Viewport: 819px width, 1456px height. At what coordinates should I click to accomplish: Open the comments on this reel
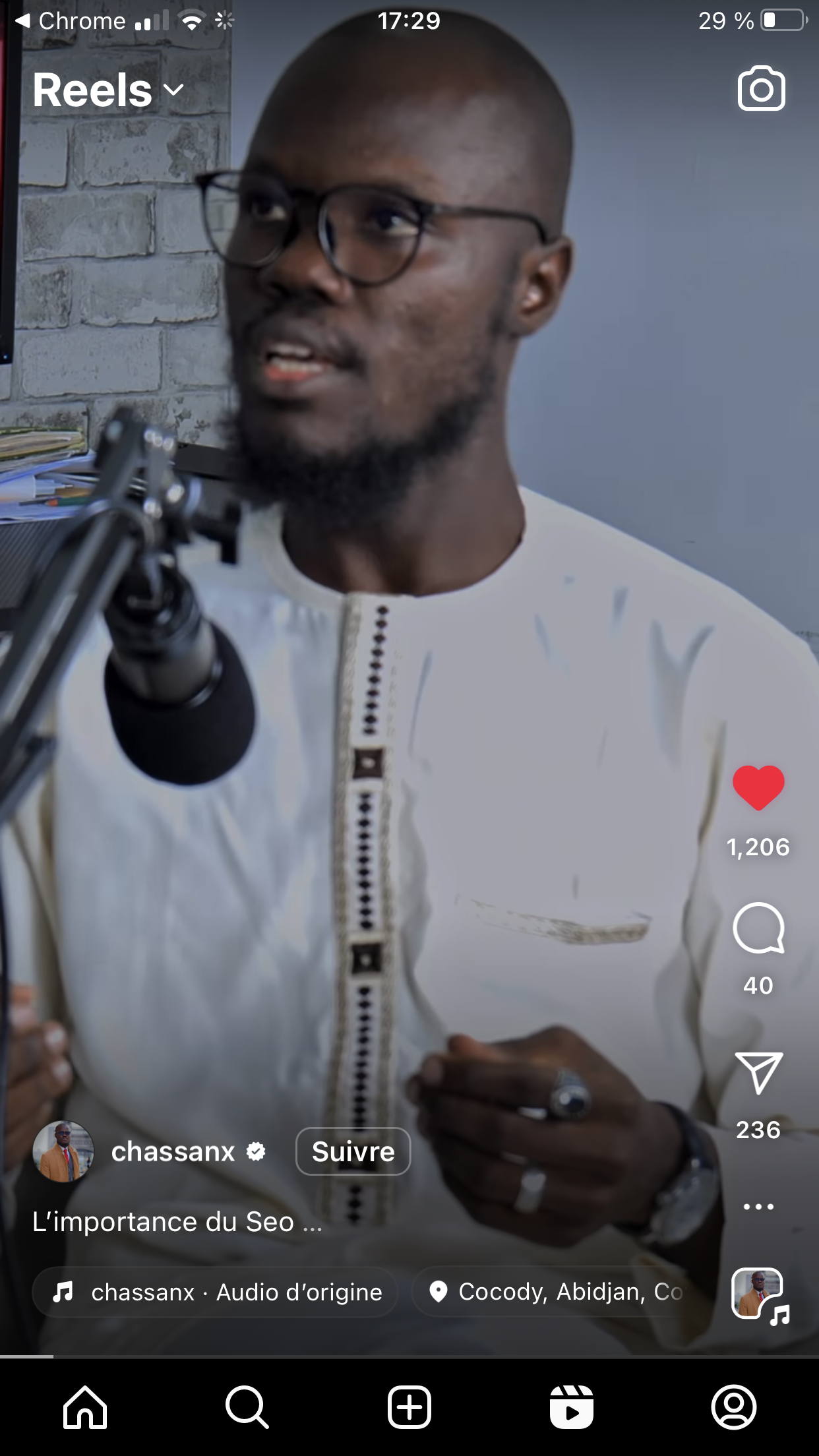tap(758, 928)
